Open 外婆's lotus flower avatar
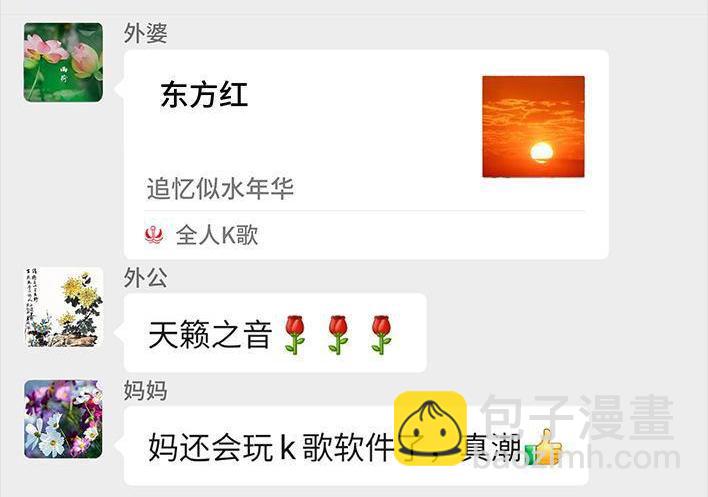The width and height of the screenshot is (708, 497). [63, 62]
